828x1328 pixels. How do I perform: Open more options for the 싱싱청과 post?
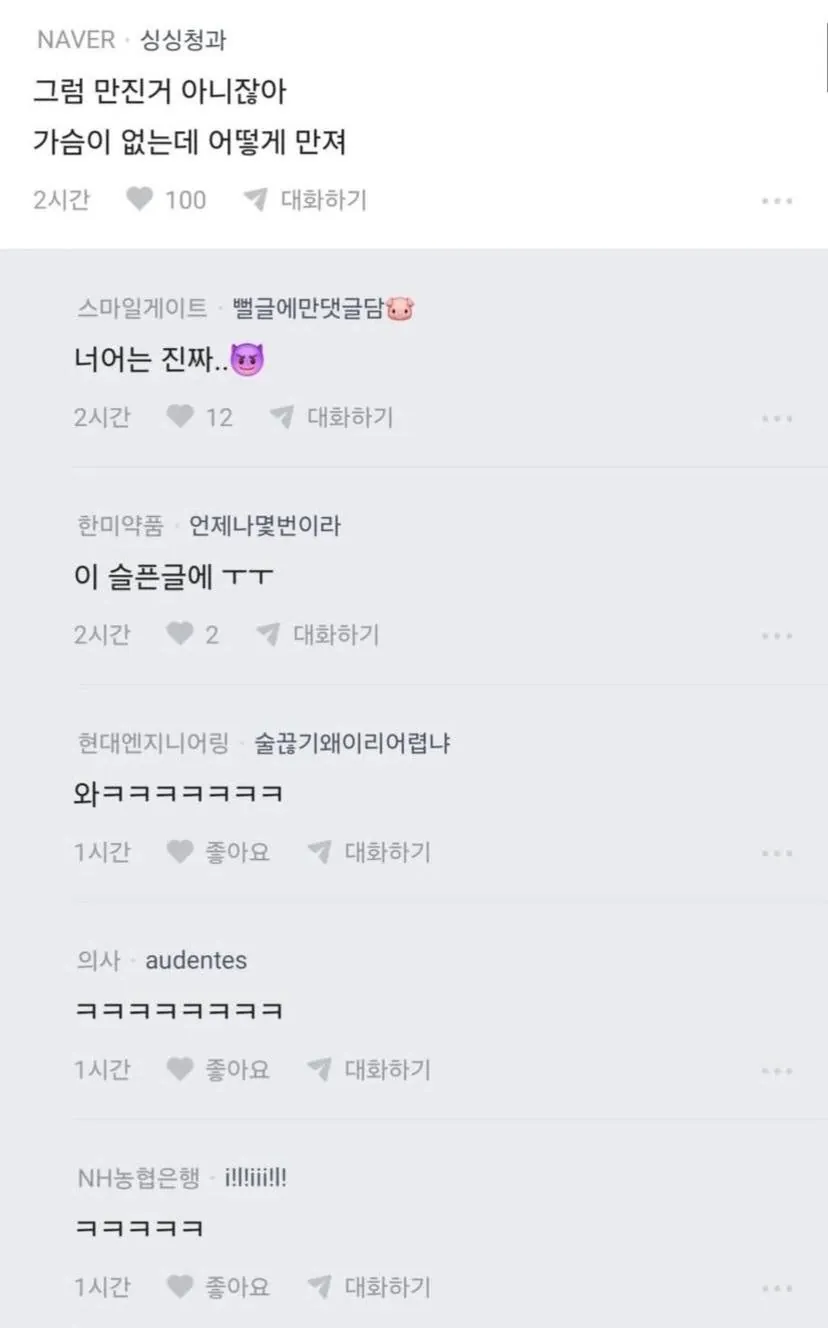[x=776, y=201]
